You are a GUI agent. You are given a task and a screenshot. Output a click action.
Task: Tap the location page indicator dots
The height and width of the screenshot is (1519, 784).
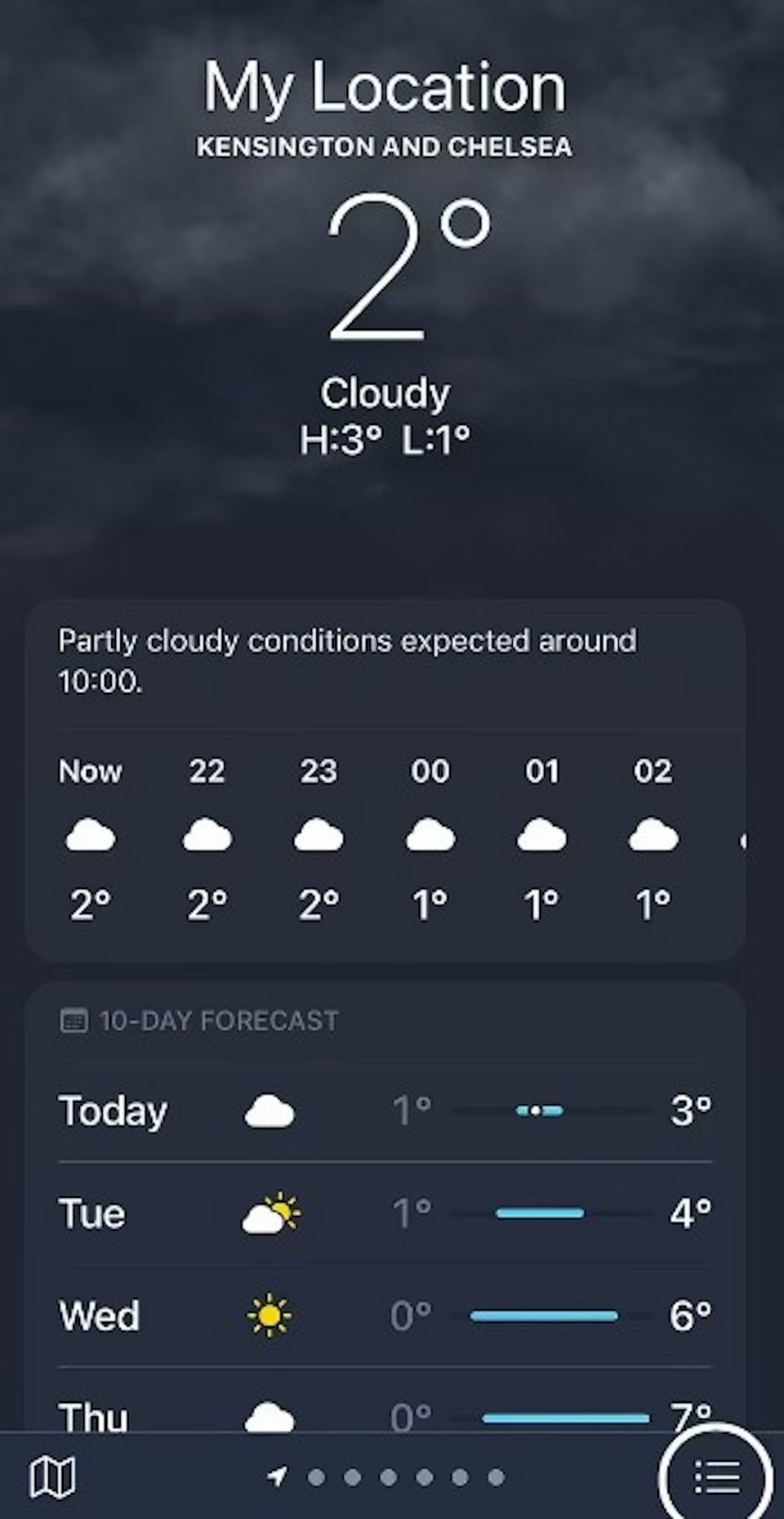click(x=386, y=1477)
